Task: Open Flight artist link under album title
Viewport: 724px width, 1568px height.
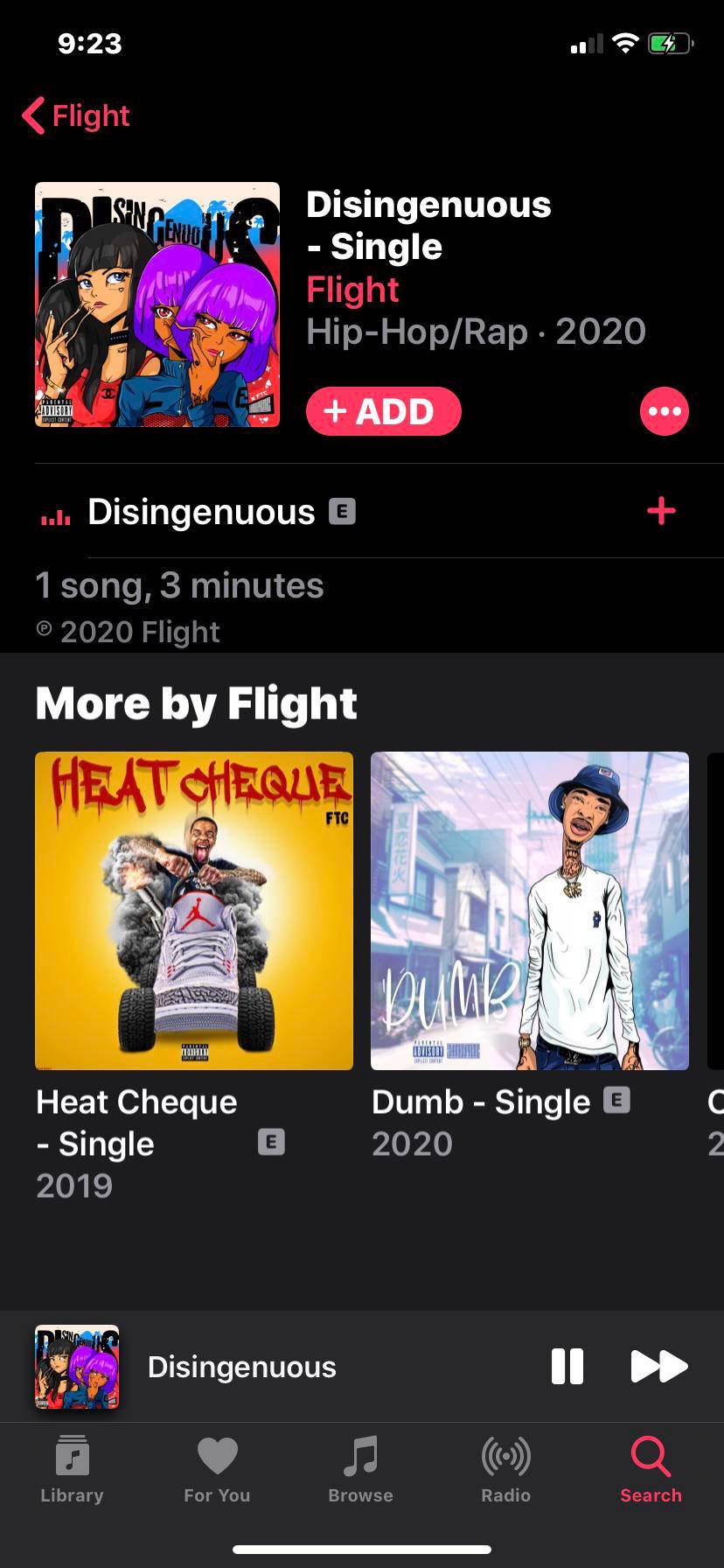Action: point(352,290)
